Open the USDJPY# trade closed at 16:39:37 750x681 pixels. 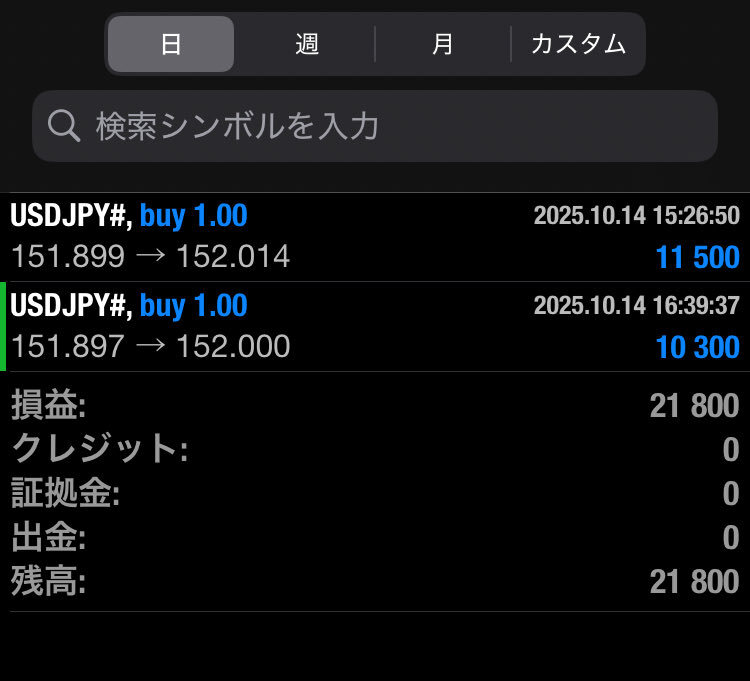tap(375, 327)
